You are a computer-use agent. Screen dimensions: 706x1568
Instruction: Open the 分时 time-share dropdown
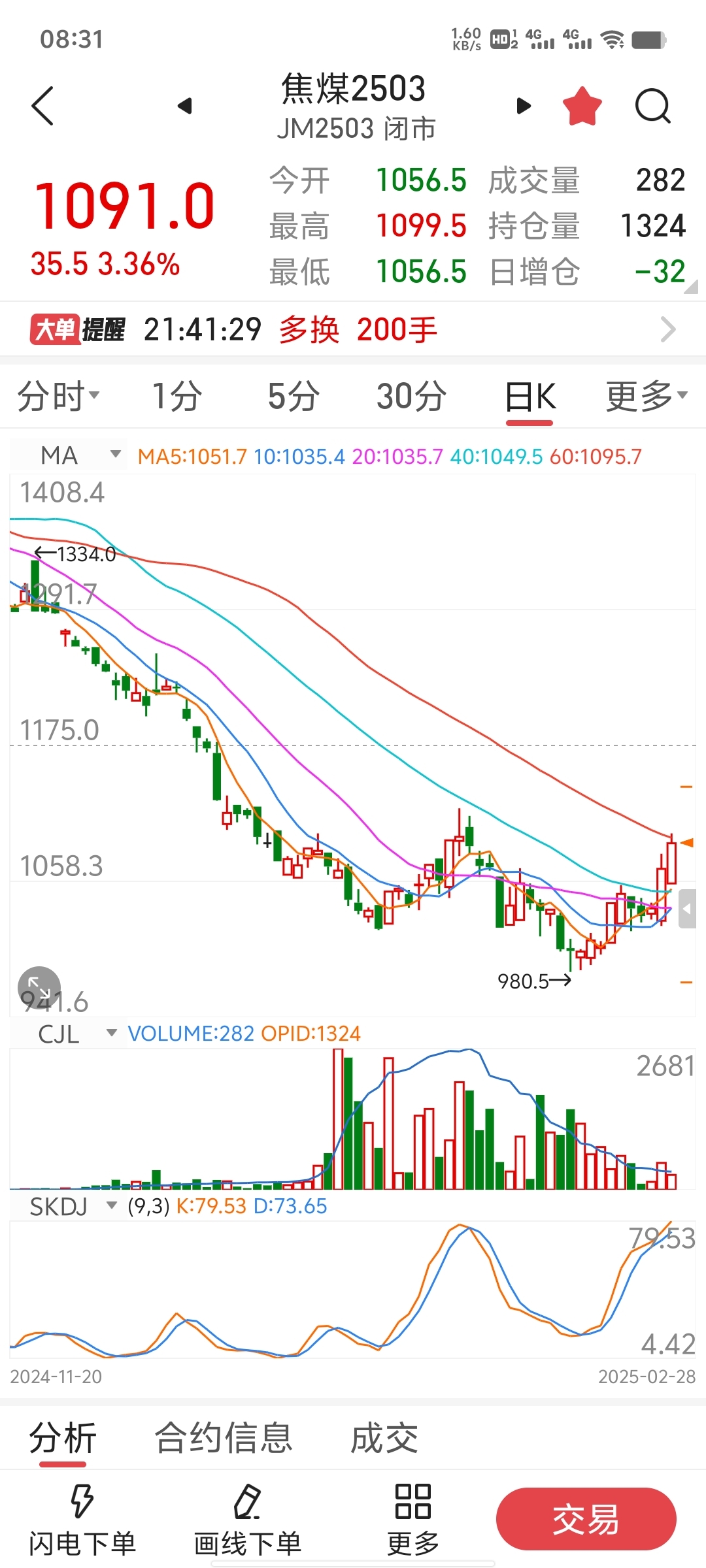(x=59, y=396)
